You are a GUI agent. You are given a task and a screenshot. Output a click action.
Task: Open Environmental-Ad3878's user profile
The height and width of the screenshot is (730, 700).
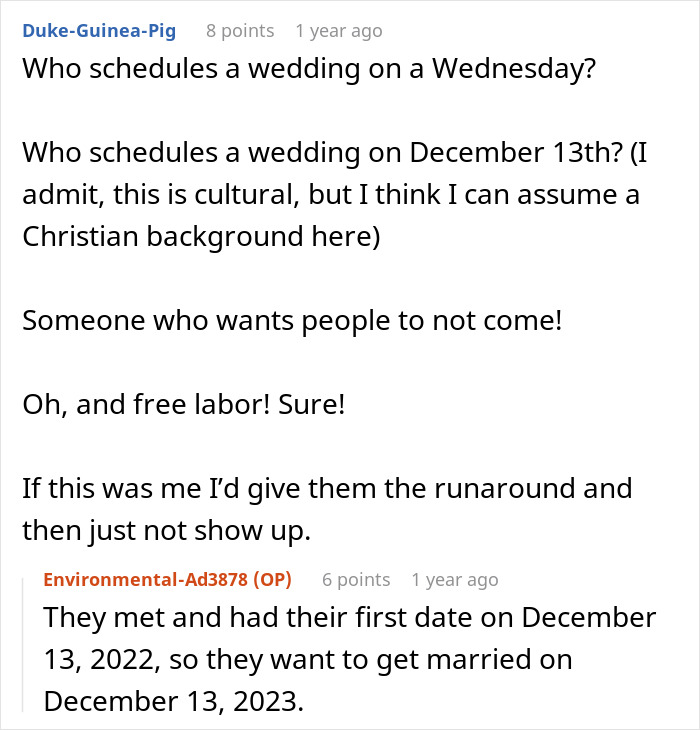[x=147, y=580]
